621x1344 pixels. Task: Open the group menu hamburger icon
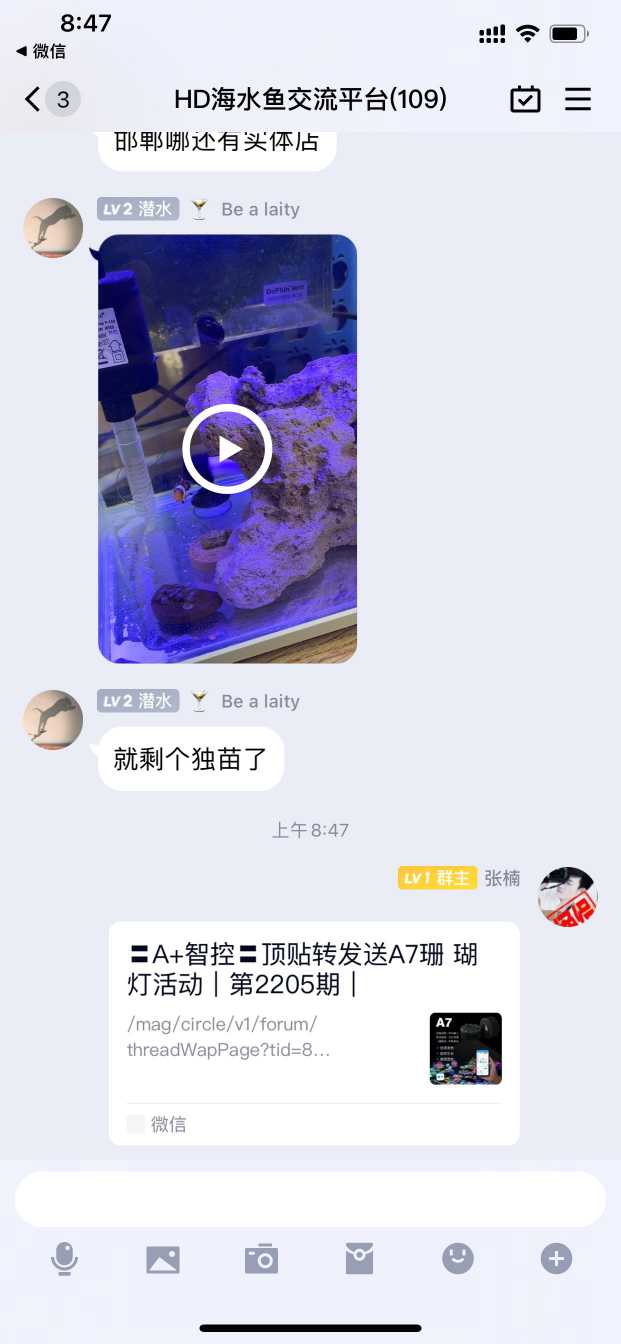click(578, 99)
